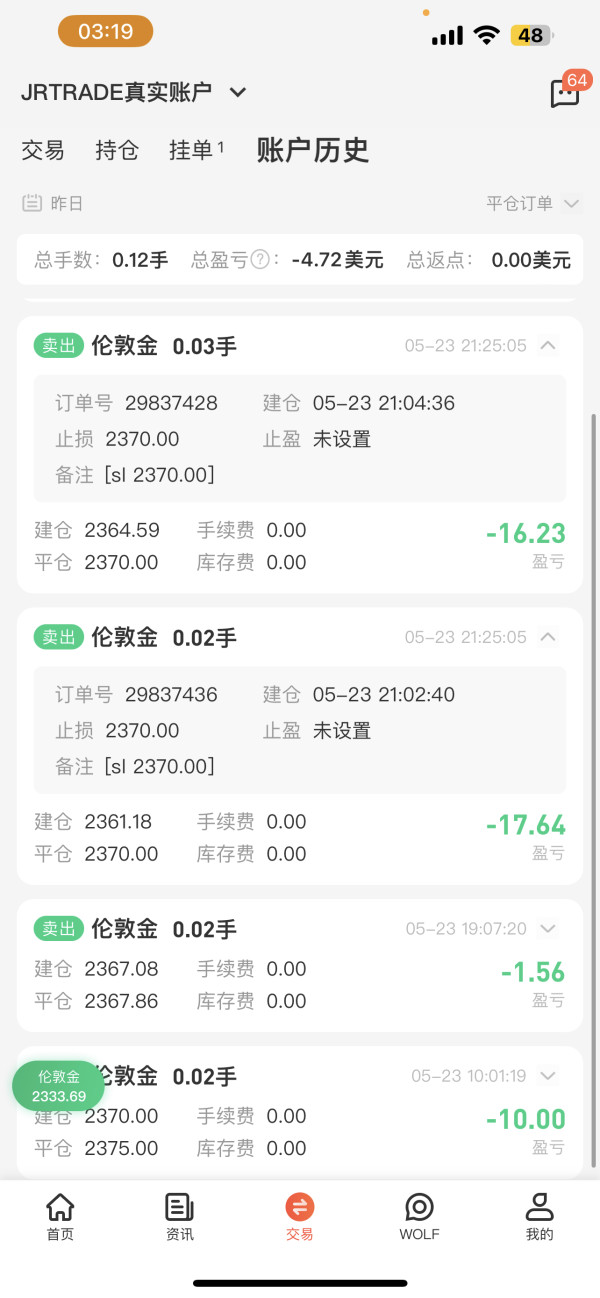Expand the 05-23 19:07:20 order details
Screen dimensions: 600x1298
548,929
